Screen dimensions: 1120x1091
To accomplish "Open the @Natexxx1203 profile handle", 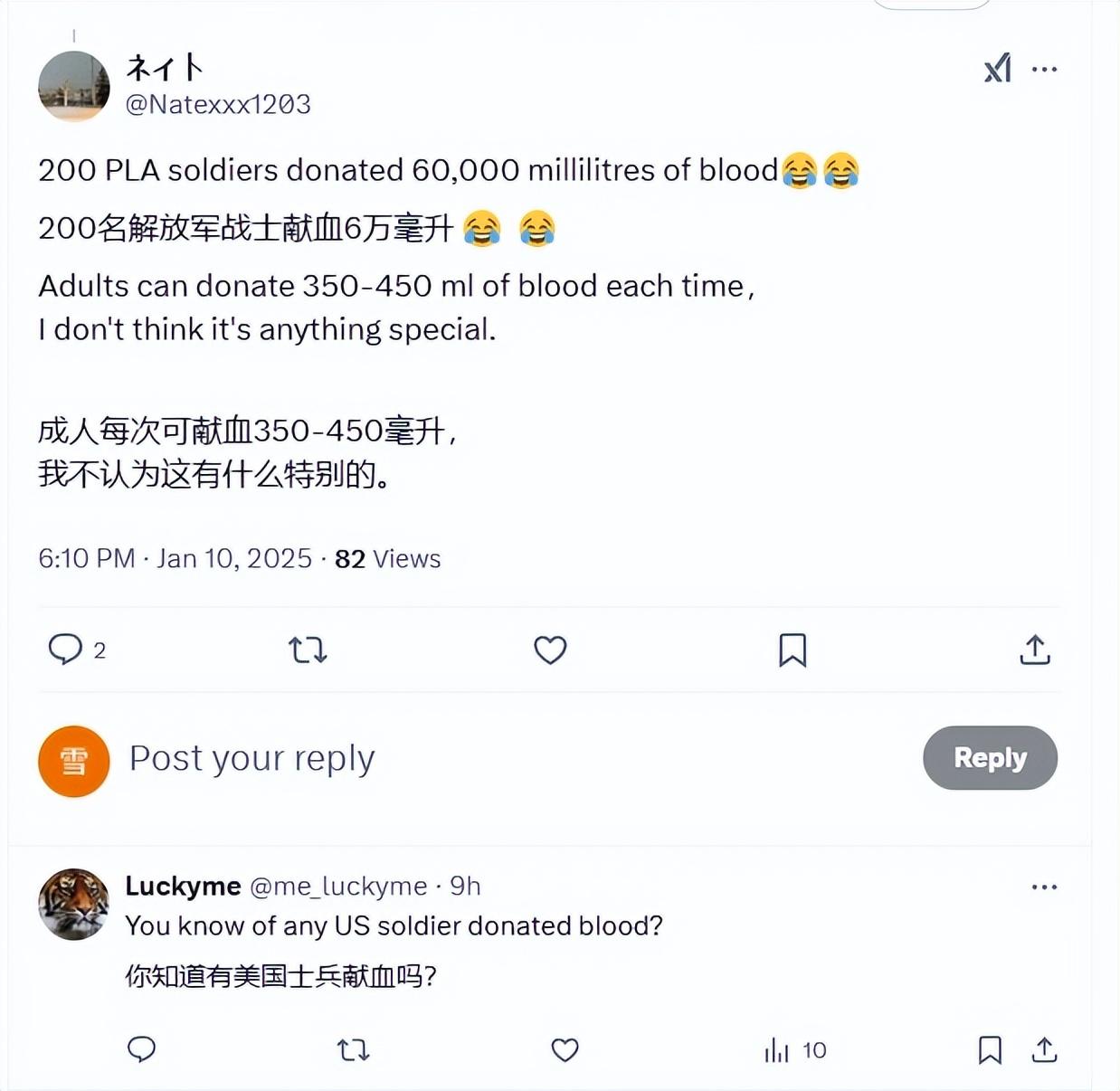I will pos(218,105).
